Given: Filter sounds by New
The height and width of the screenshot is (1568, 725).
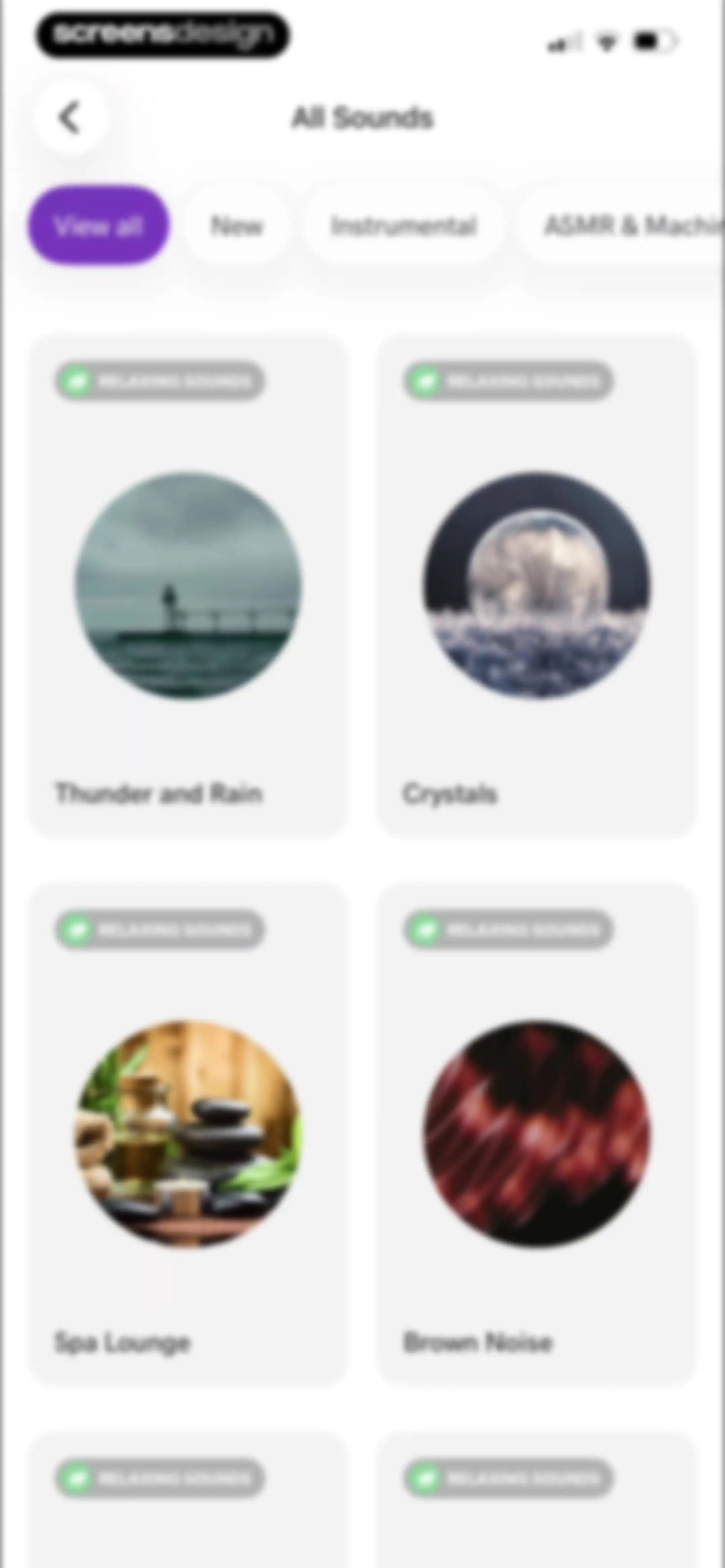Looking at the screenshot, I should tap(236, 226).
